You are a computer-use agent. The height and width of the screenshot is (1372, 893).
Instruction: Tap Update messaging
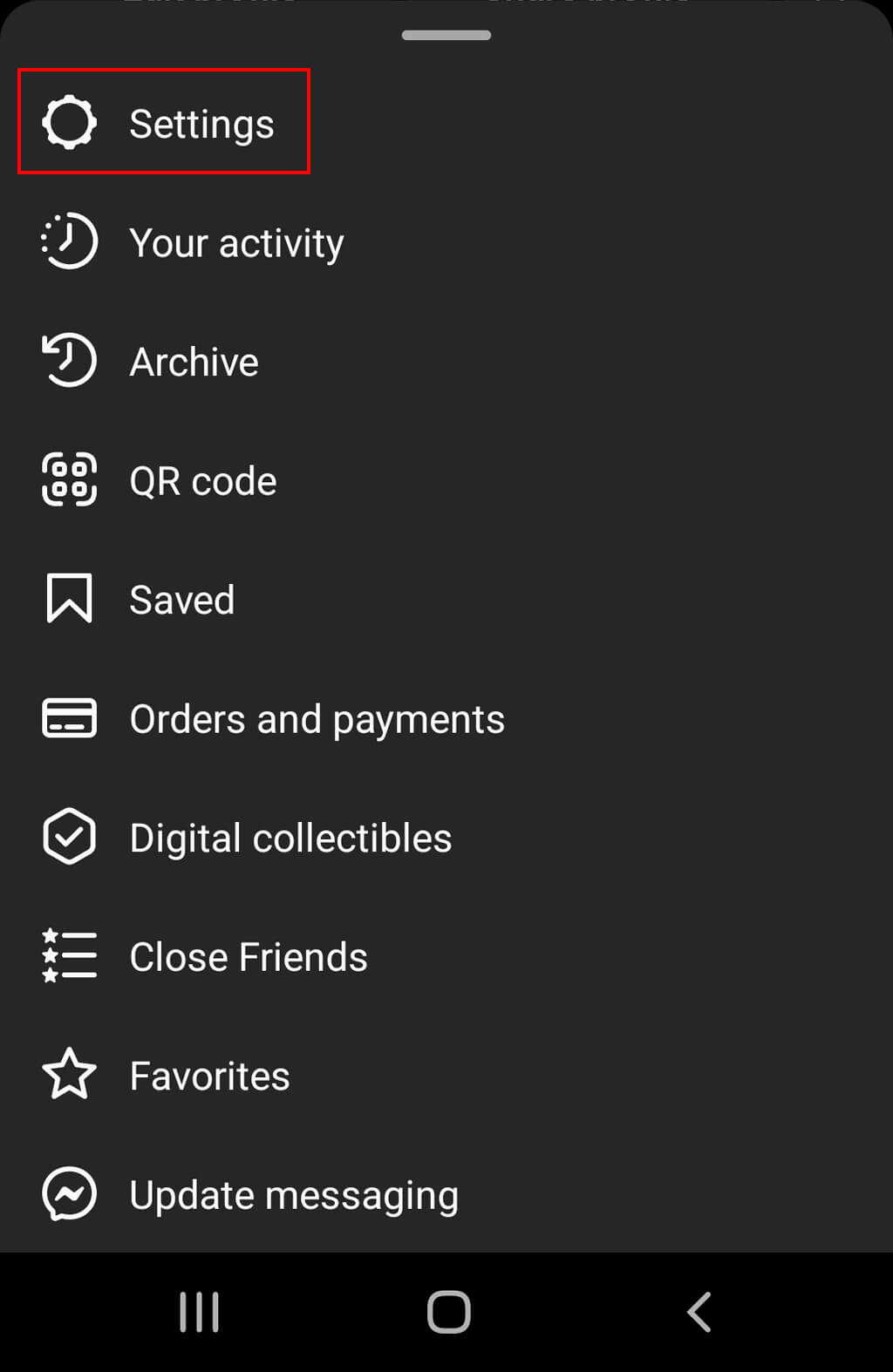(x=293, y=1195)
